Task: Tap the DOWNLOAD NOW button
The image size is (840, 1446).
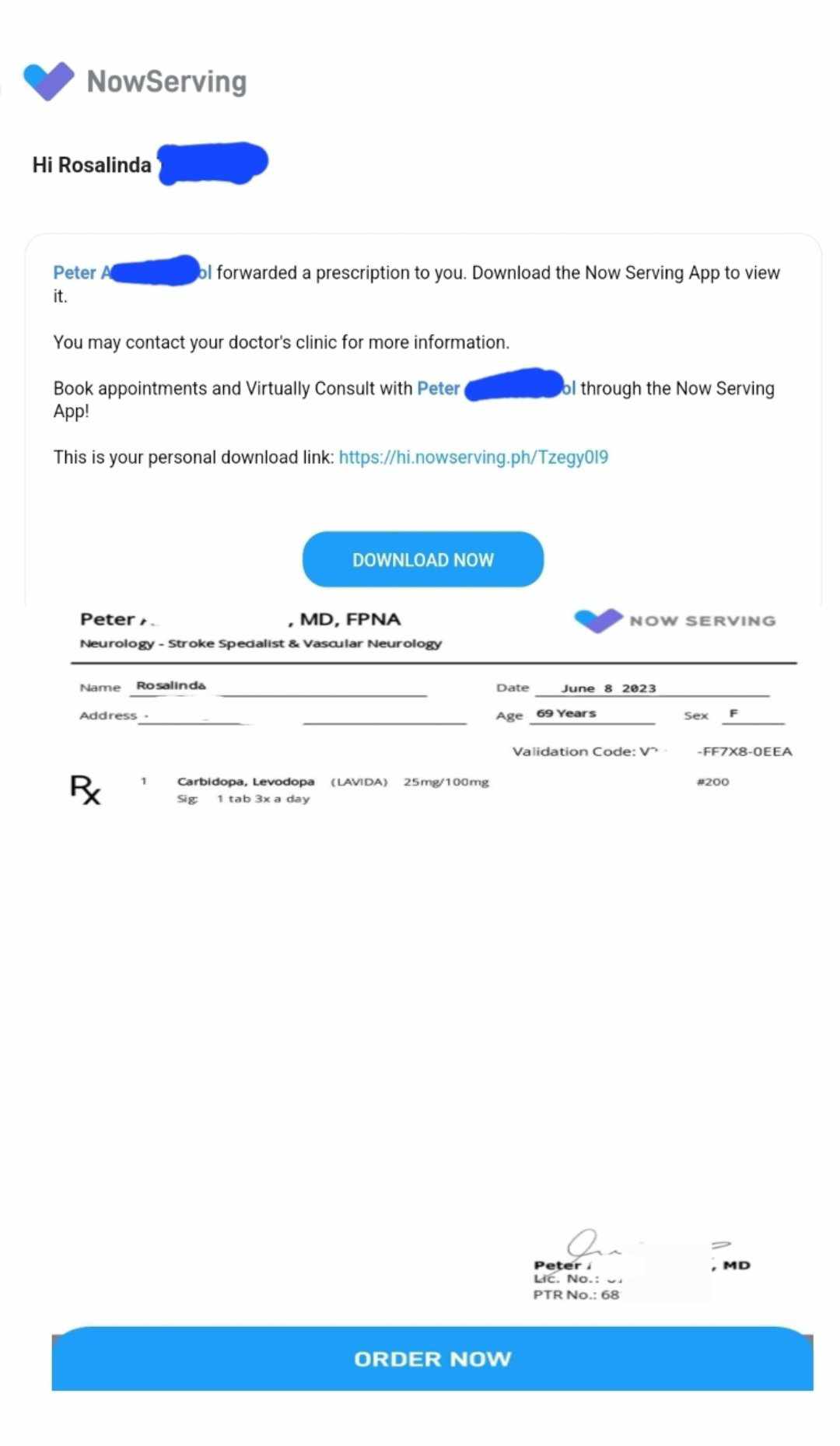Action: tap(422, 559)
